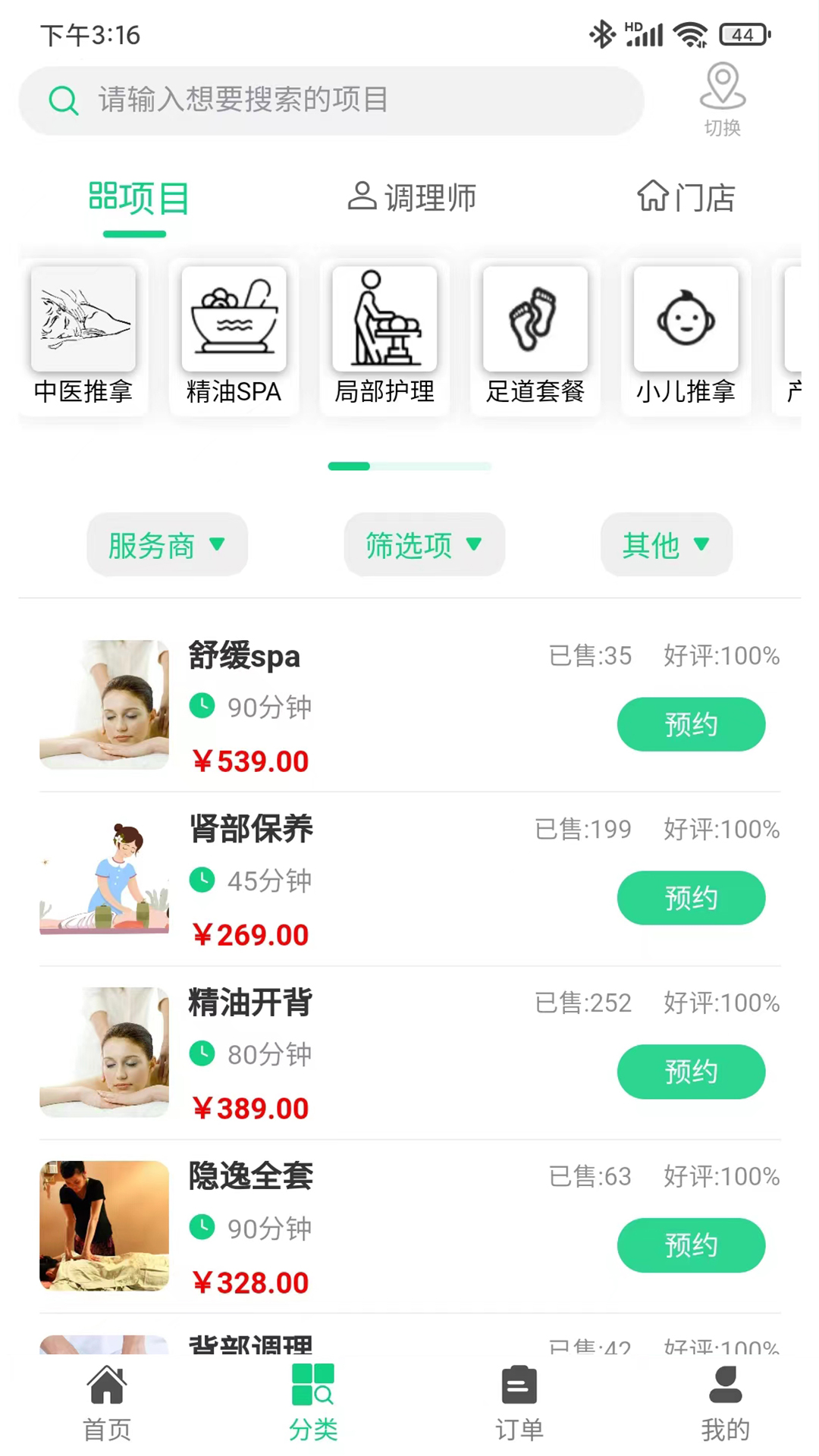Select the 局部护理 service icon
The height and width of the screenshot is (1456, 819).
(384, 318)
